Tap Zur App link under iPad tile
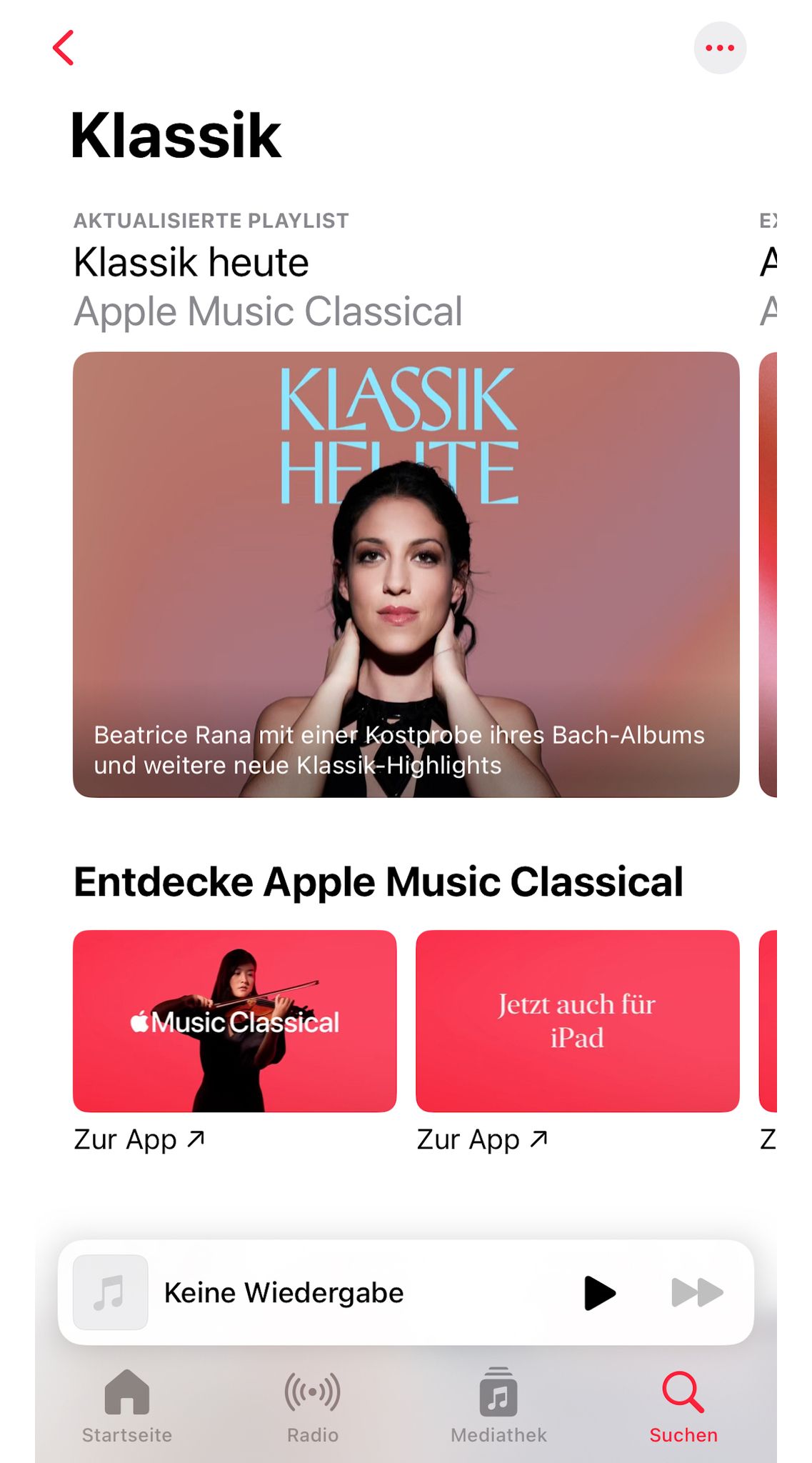Image resolution: width=812 pixels, height=1463 pixels. coord(482,1139)
